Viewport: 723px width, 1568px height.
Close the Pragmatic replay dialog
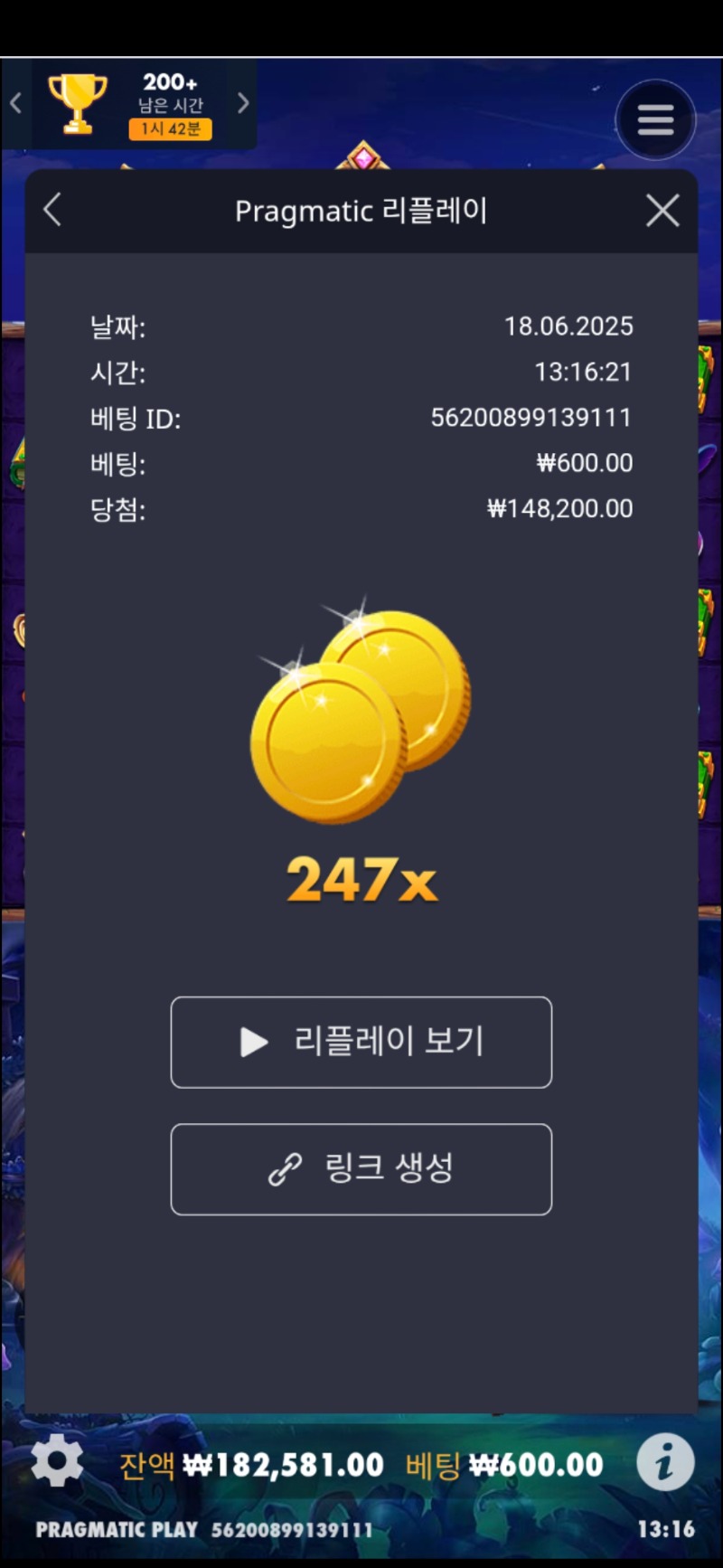click(662, 211)
